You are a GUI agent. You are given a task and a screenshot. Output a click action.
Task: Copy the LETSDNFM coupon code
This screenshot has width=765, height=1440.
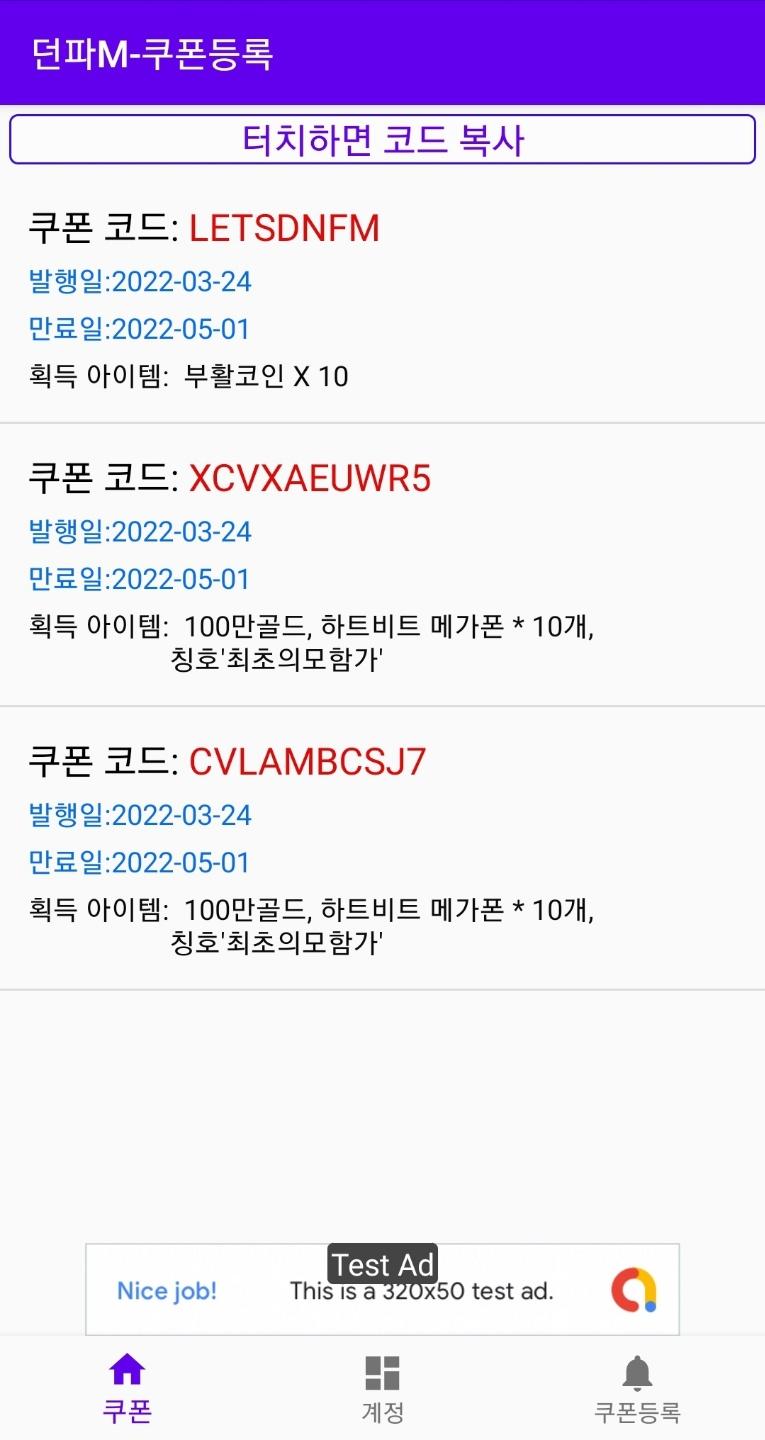[284, 229]
